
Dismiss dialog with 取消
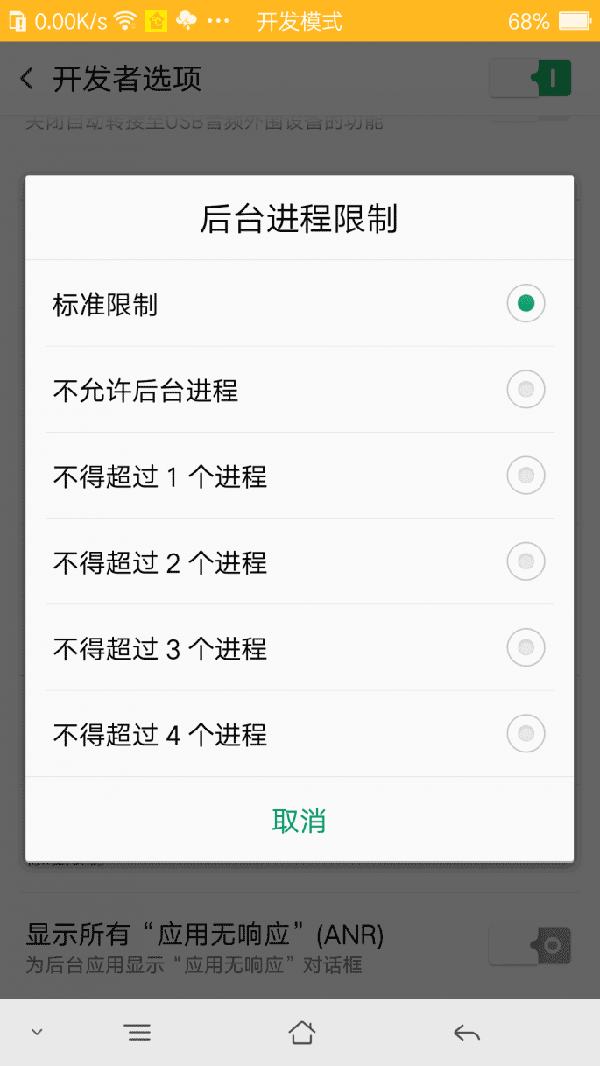coord(299,821)
